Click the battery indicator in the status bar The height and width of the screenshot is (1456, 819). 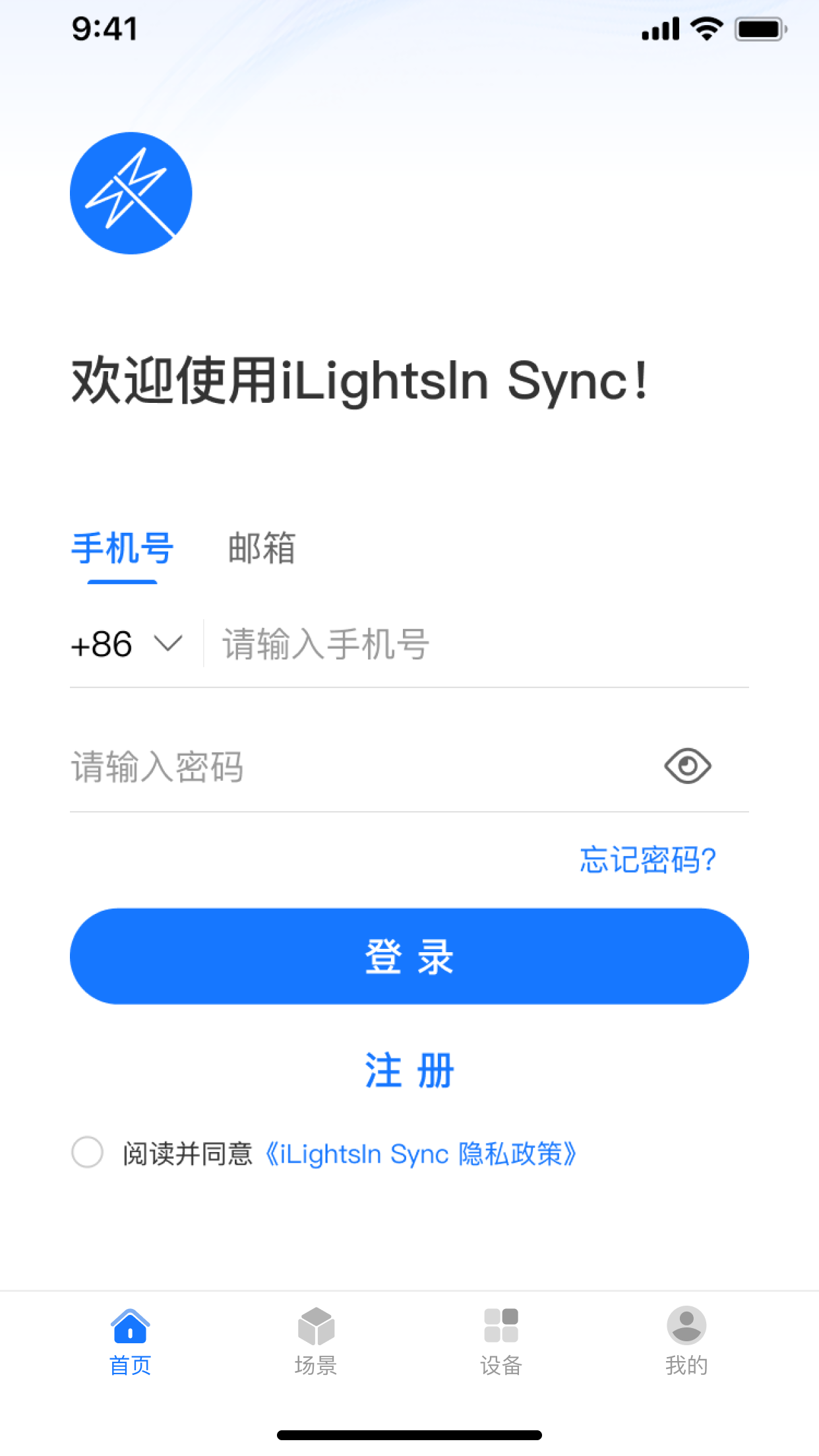(x=758, y=29)
